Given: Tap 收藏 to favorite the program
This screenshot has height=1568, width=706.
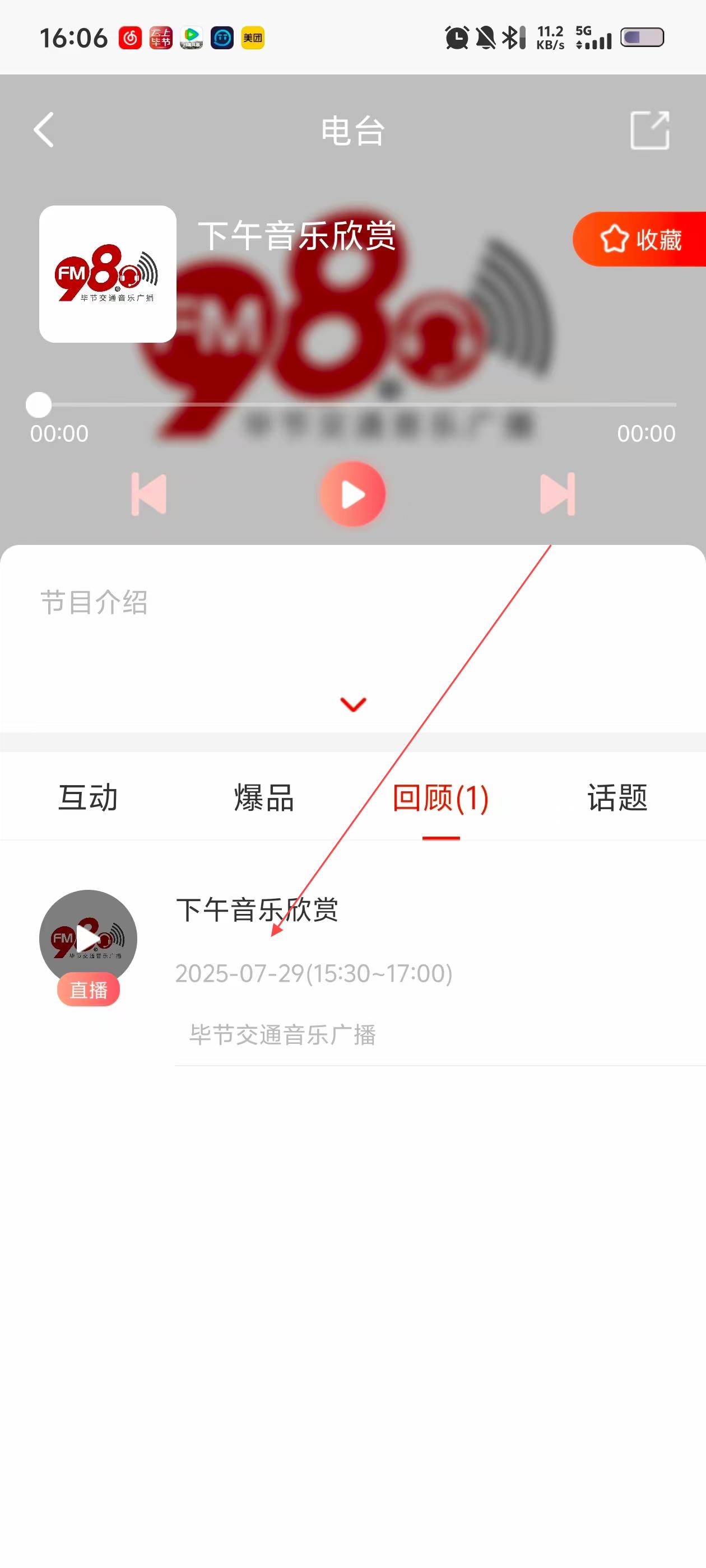Looking at the screenshot, I should click(x=640, y=239).
